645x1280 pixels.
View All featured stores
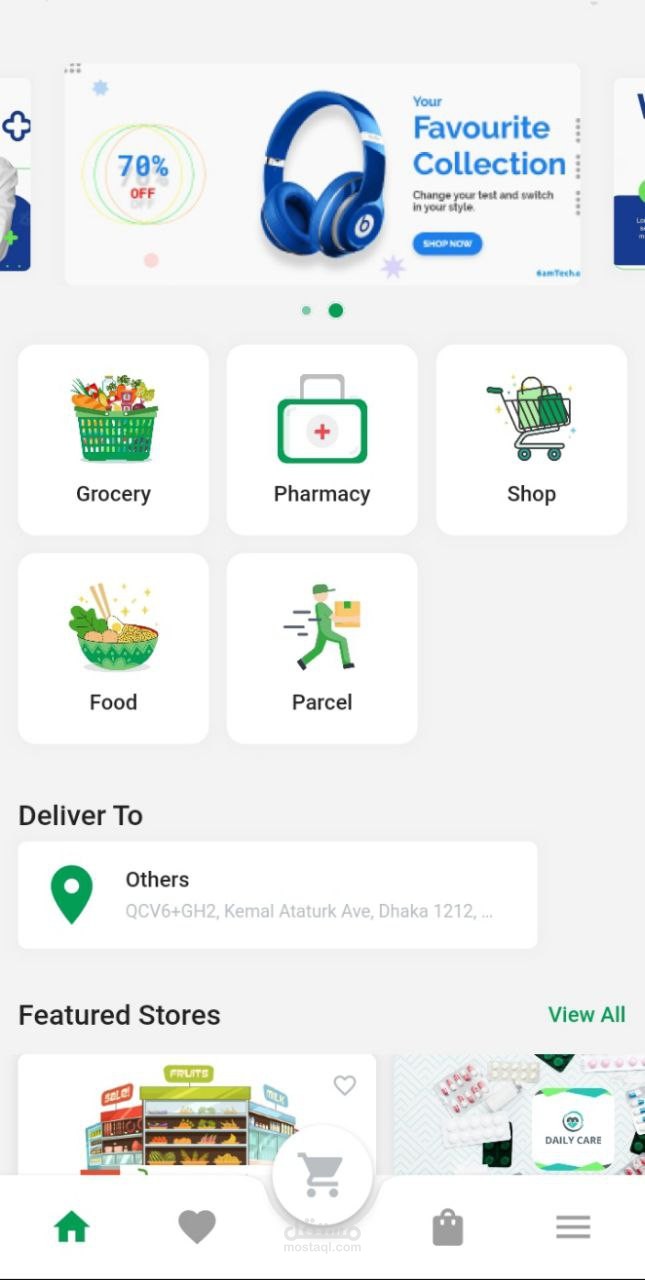(x=586, y=1014)
